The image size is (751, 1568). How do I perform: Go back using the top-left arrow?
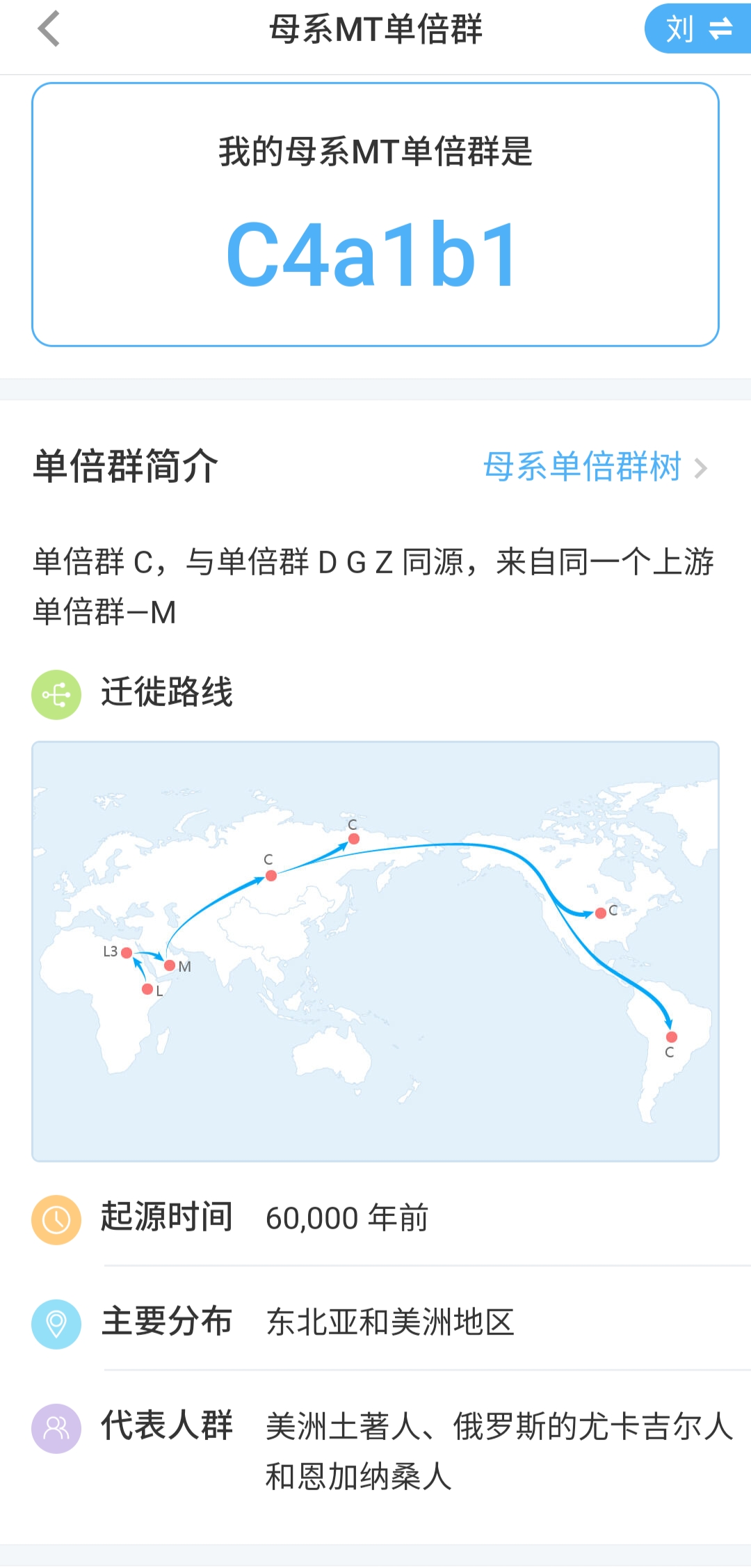pyautogui.click(x=49, y=29)
